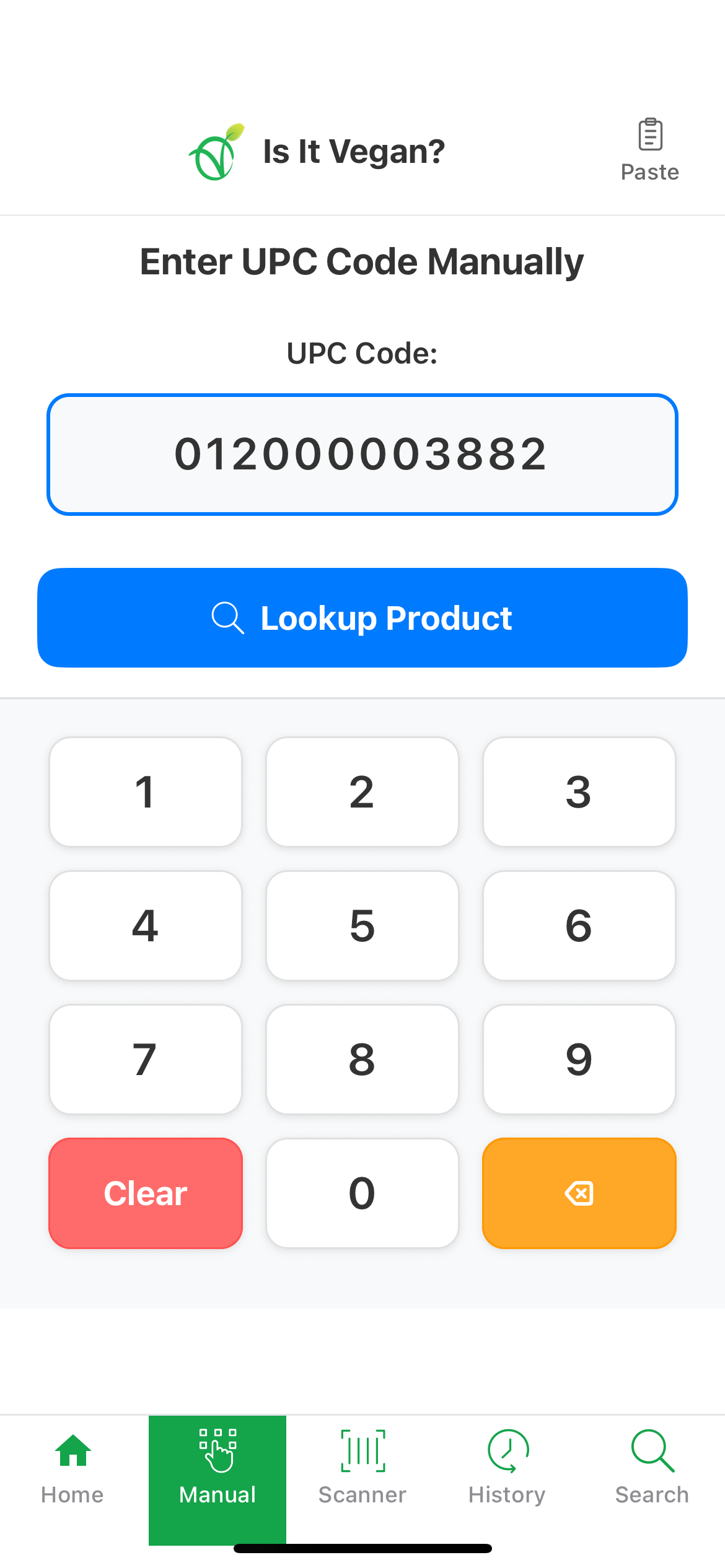Select the Manual tab
The image size is (725, 1568).
pos(217,1468)
